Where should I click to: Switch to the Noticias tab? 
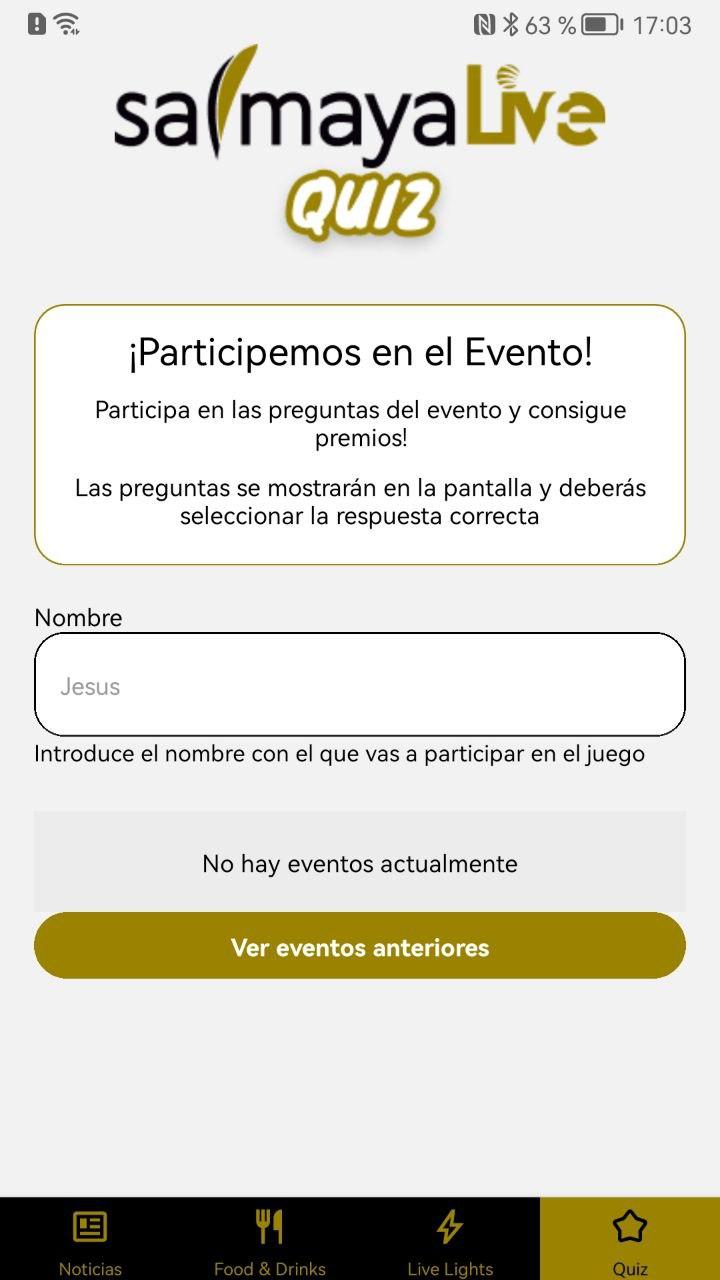tap(90, 1239)
